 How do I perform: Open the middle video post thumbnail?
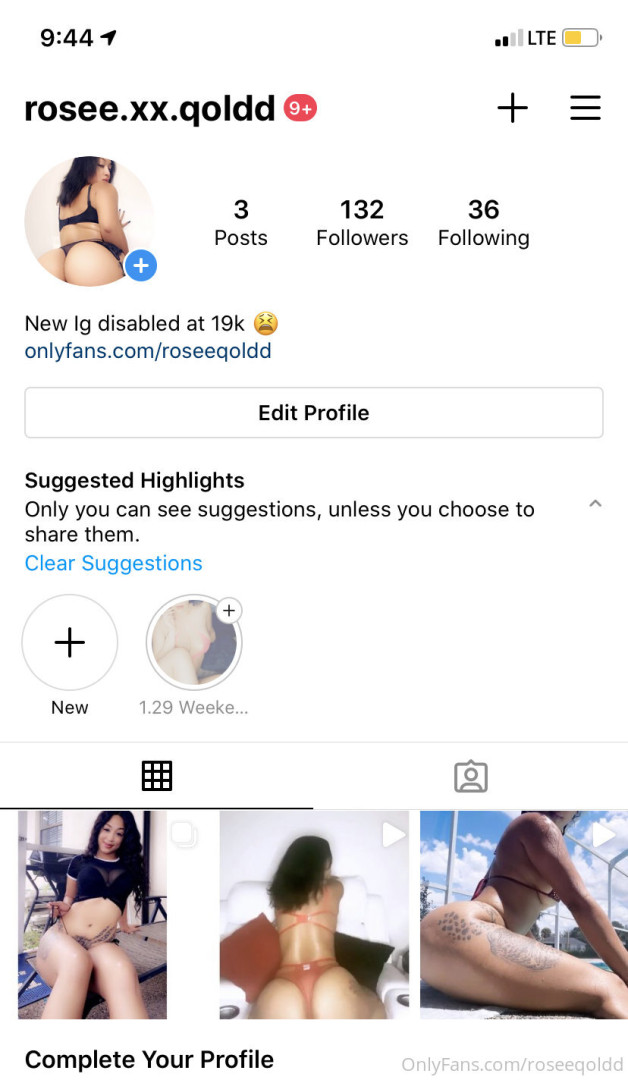(x=314, y=915)
